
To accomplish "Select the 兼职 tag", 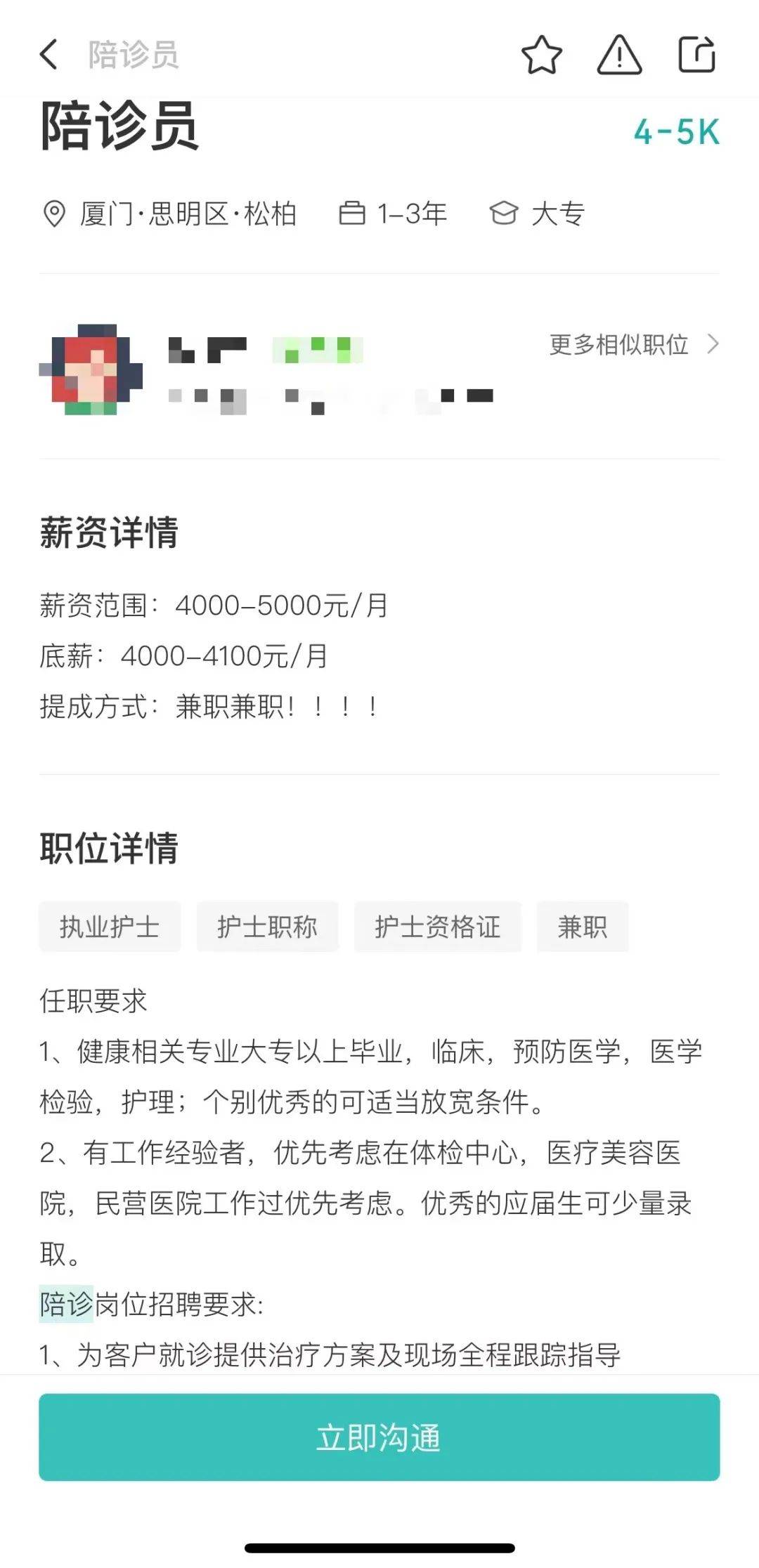I will [582, 927].
